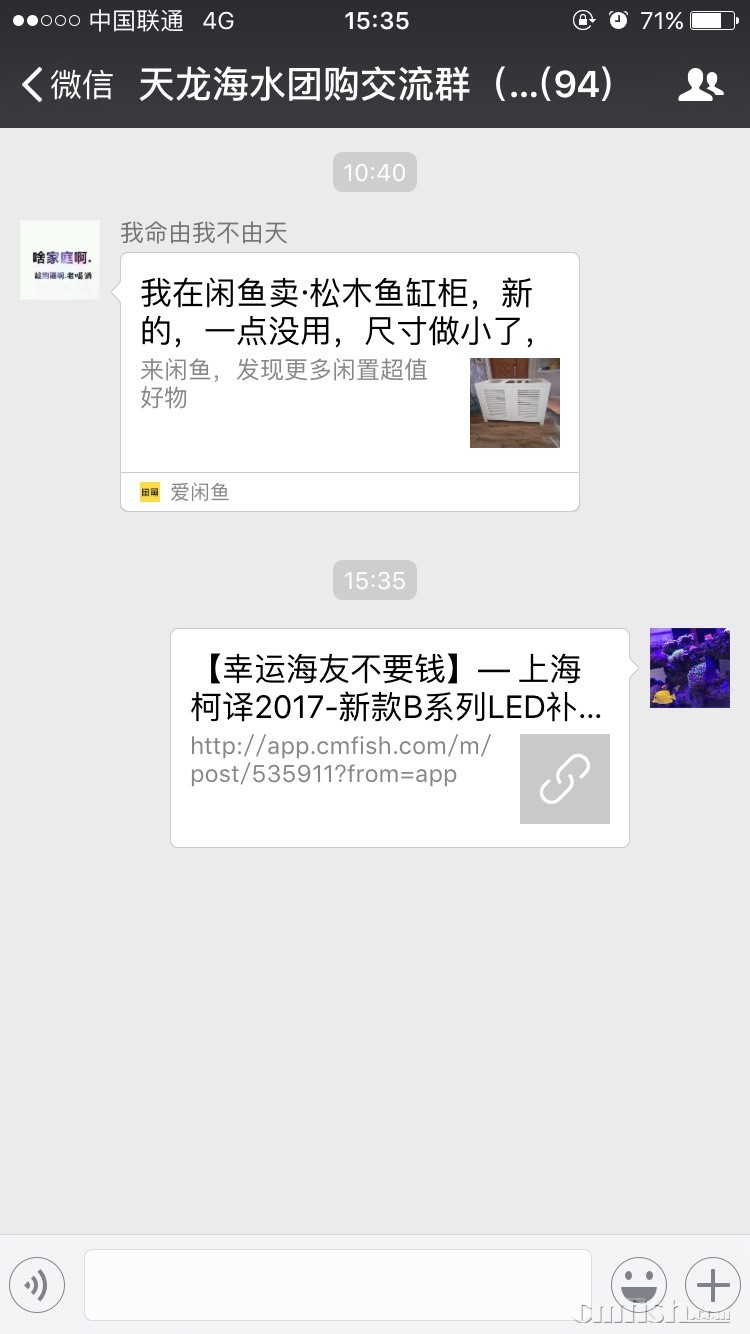The height and width of the screenshot is (1334, 750).
Task: Go back to the 微信 chat list
Action: coord(66,85)
